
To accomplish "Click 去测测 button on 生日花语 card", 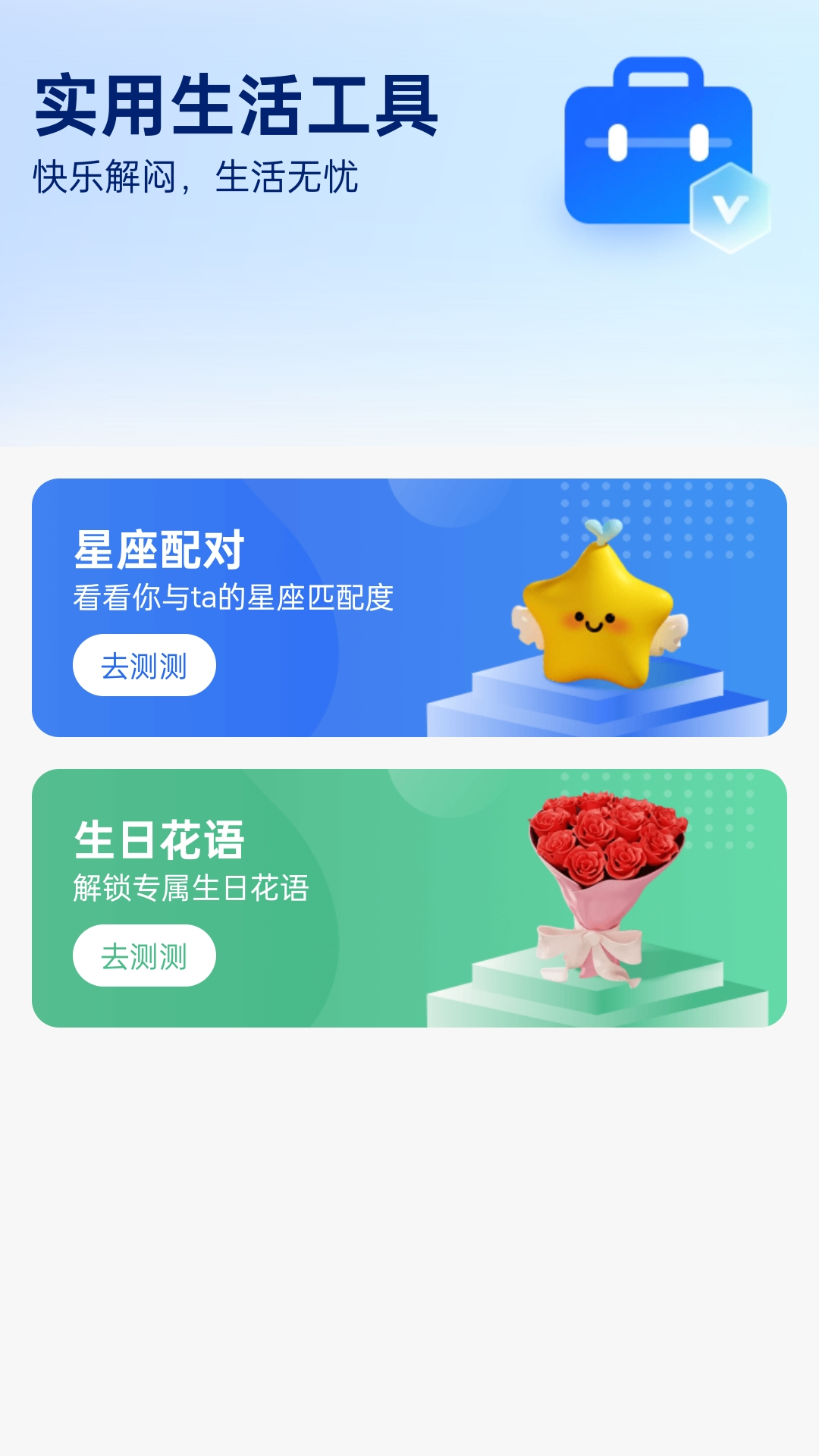I will coord(143,956).
